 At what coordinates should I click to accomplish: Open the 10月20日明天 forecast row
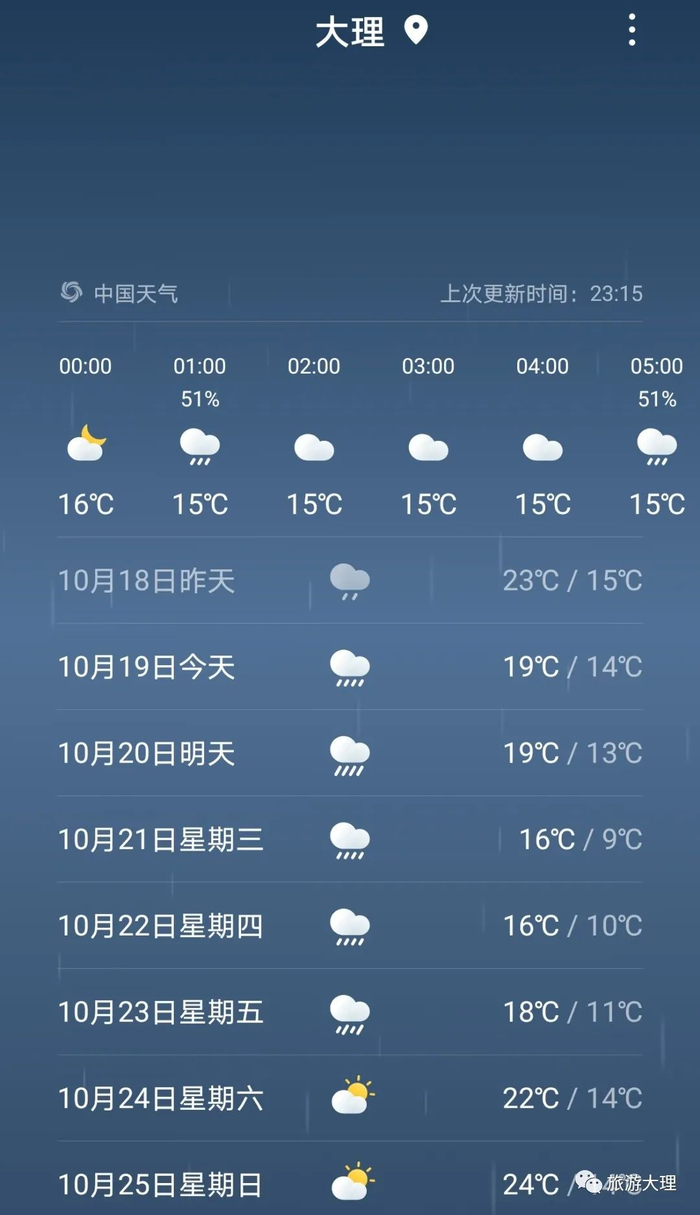point(350,753)
